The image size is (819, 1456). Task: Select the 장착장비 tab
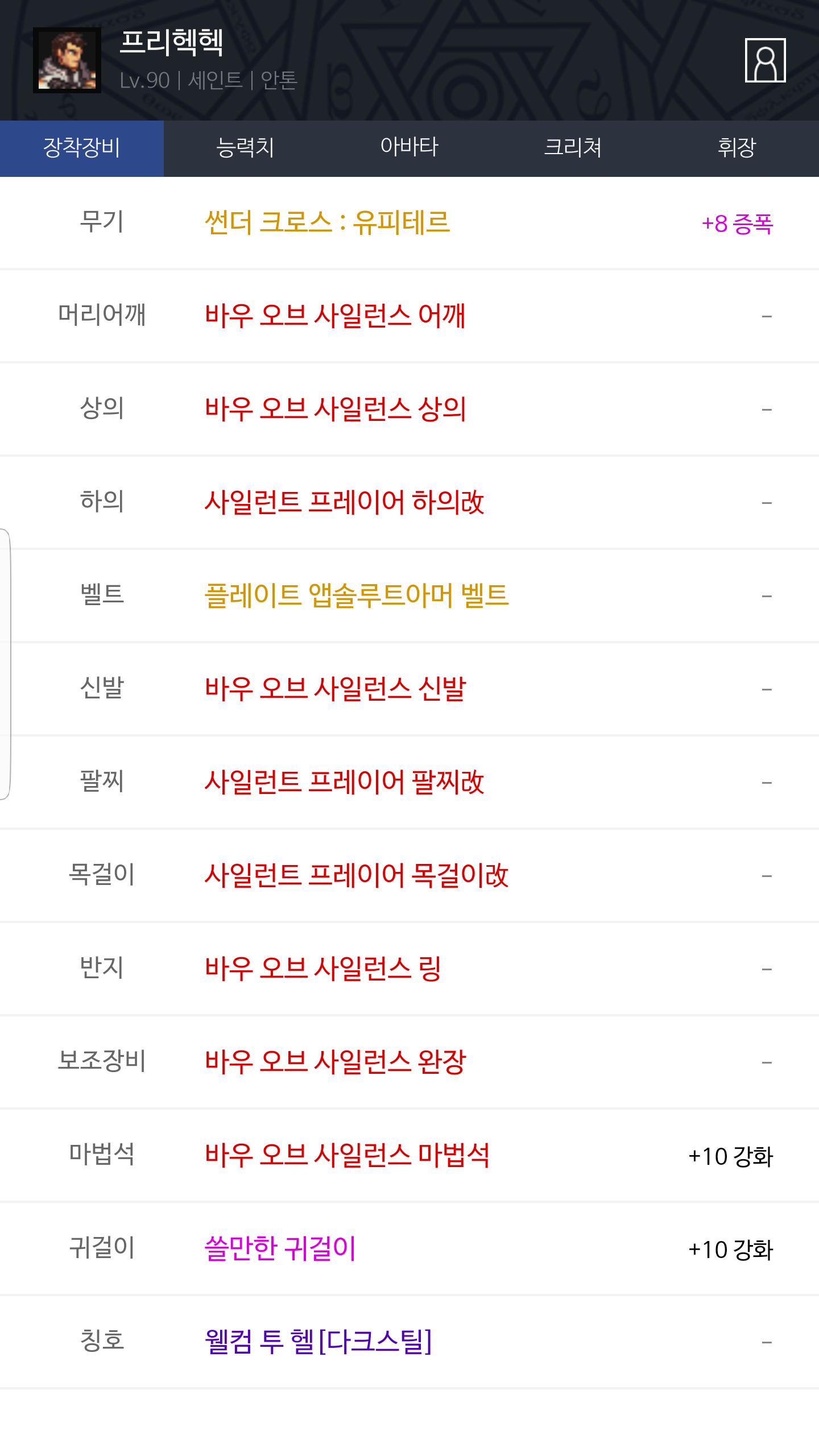[x=82, y=148]
